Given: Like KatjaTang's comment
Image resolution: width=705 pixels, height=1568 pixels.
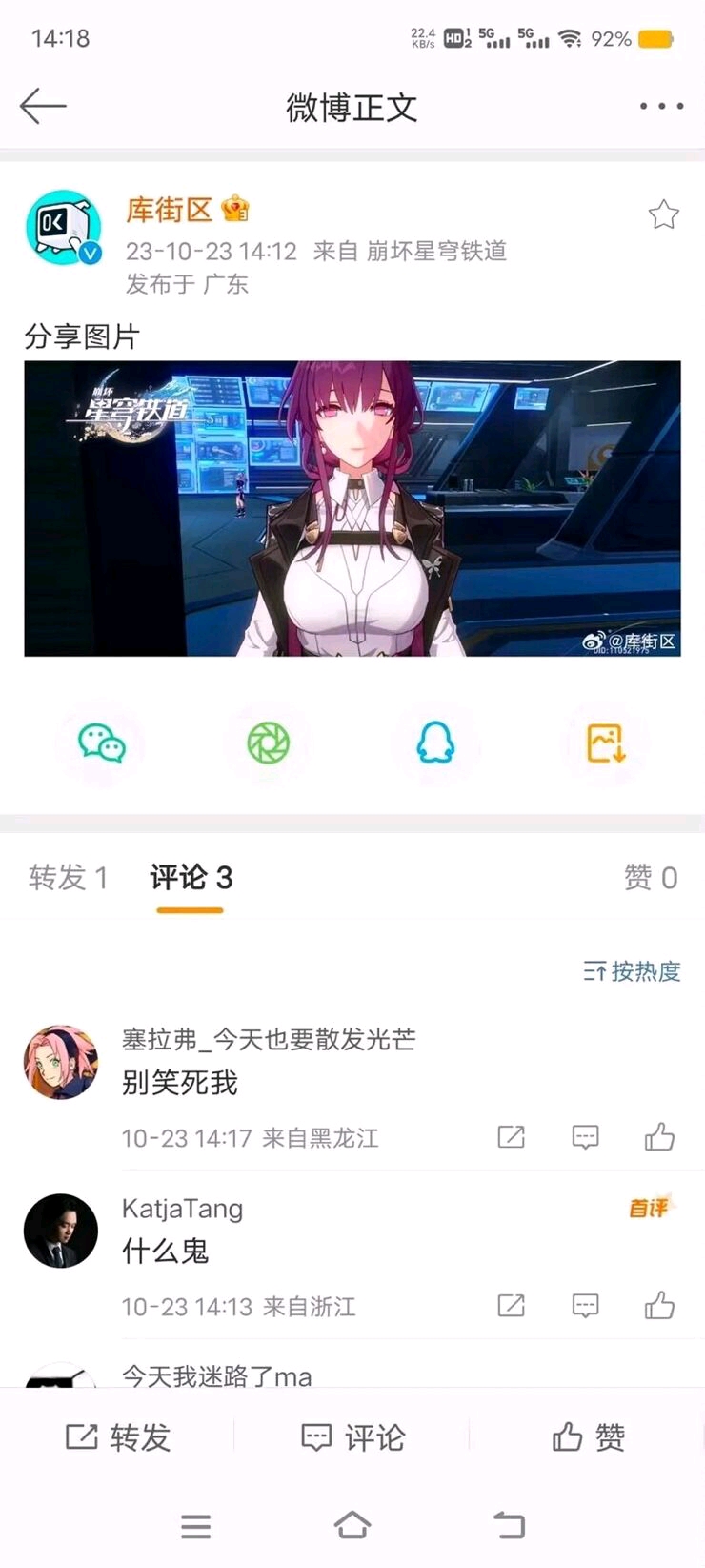Looking at the screenshot, I should point(659,1306).
